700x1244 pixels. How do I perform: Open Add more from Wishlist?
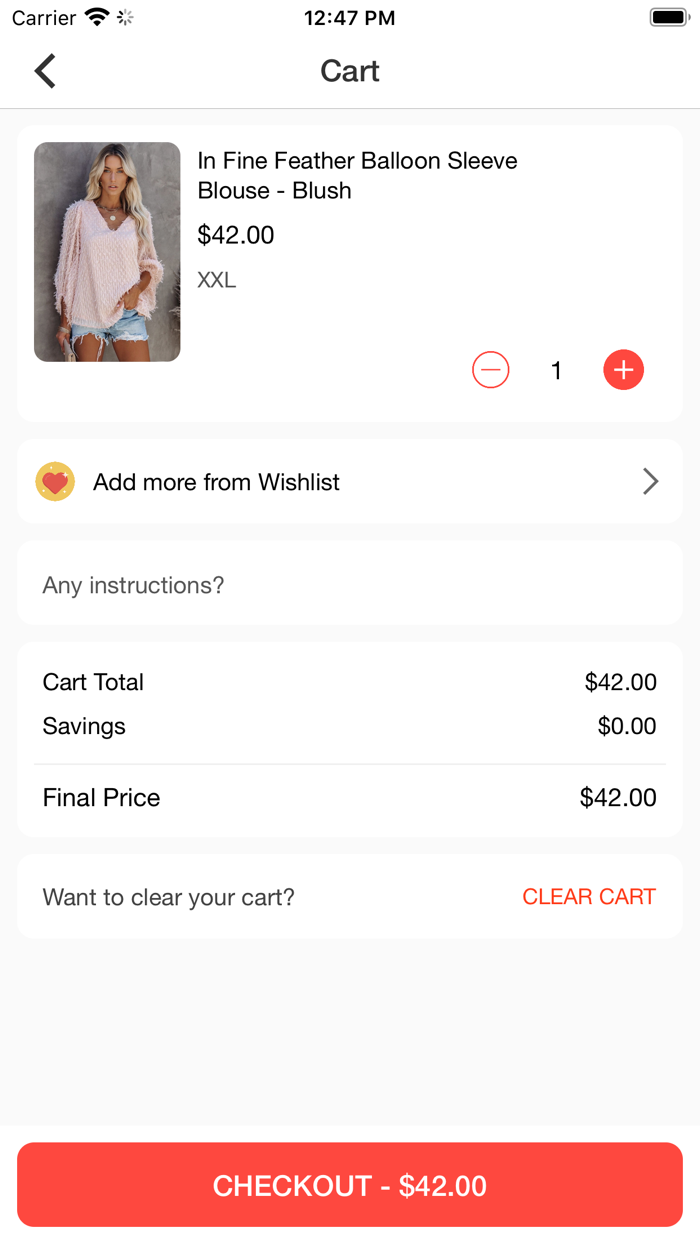[350, 482]
